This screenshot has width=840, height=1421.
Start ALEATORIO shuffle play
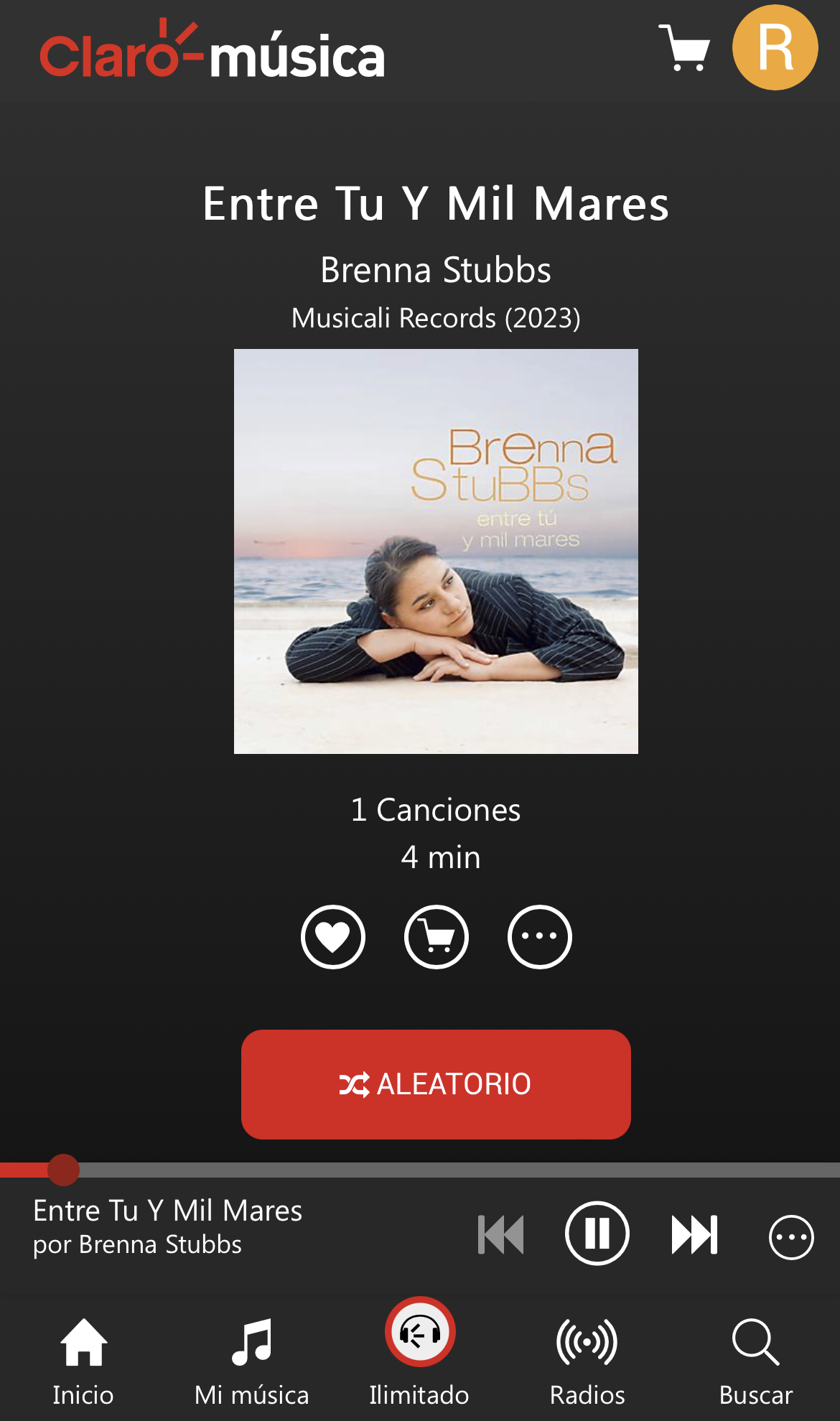[x=436, y=1084]
